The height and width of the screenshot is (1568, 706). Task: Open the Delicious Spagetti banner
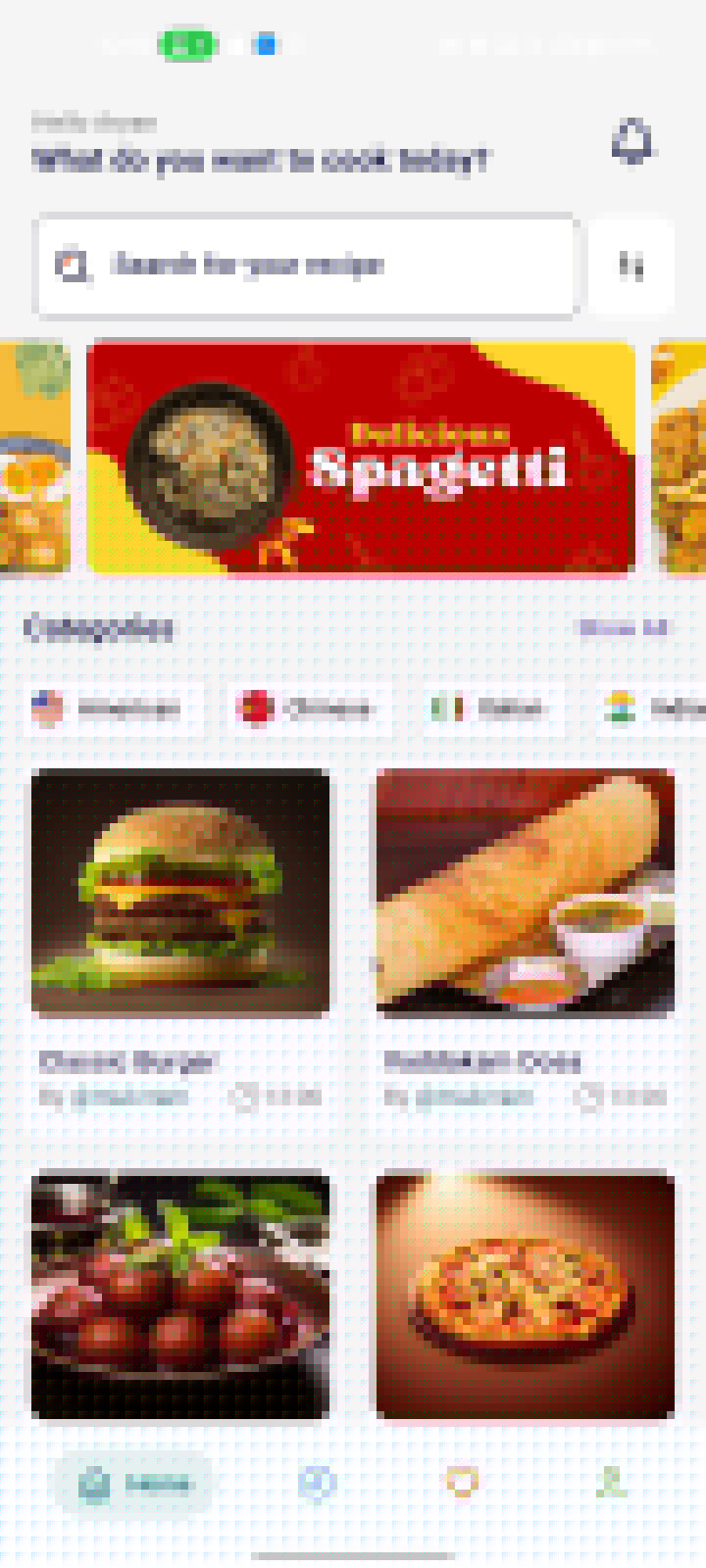361,457
